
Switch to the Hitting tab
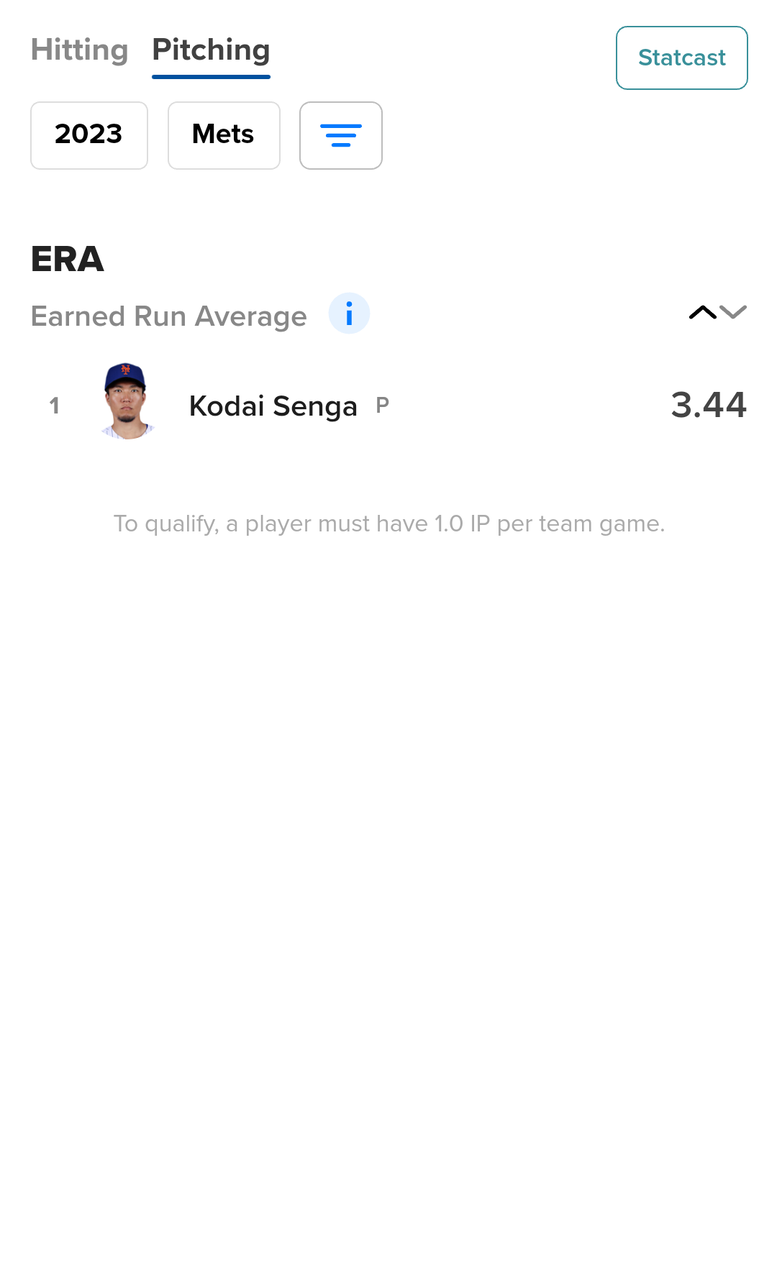pyautogui.click(x=79, y=50)
